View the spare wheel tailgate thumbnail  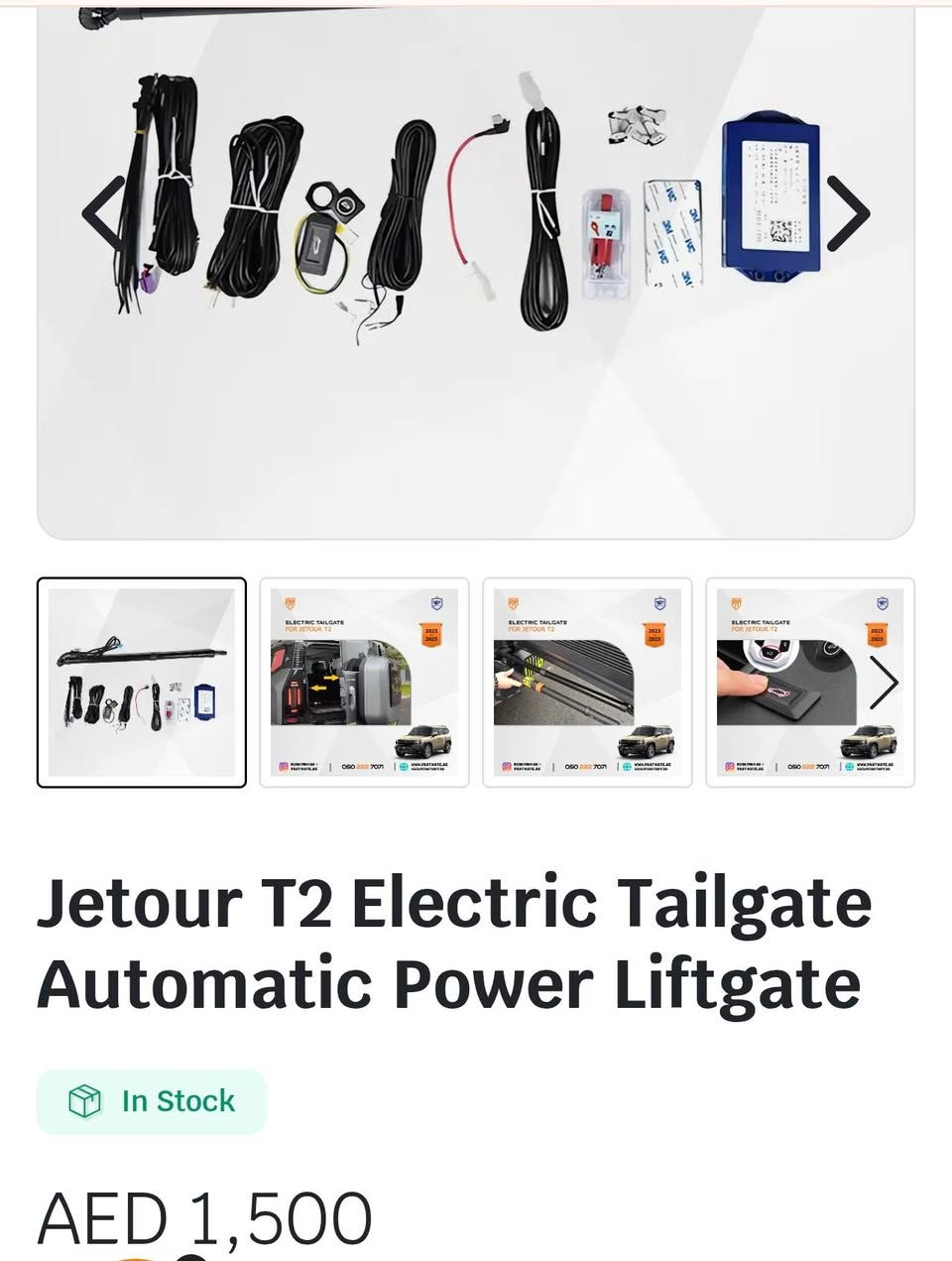tap(364, 683)
